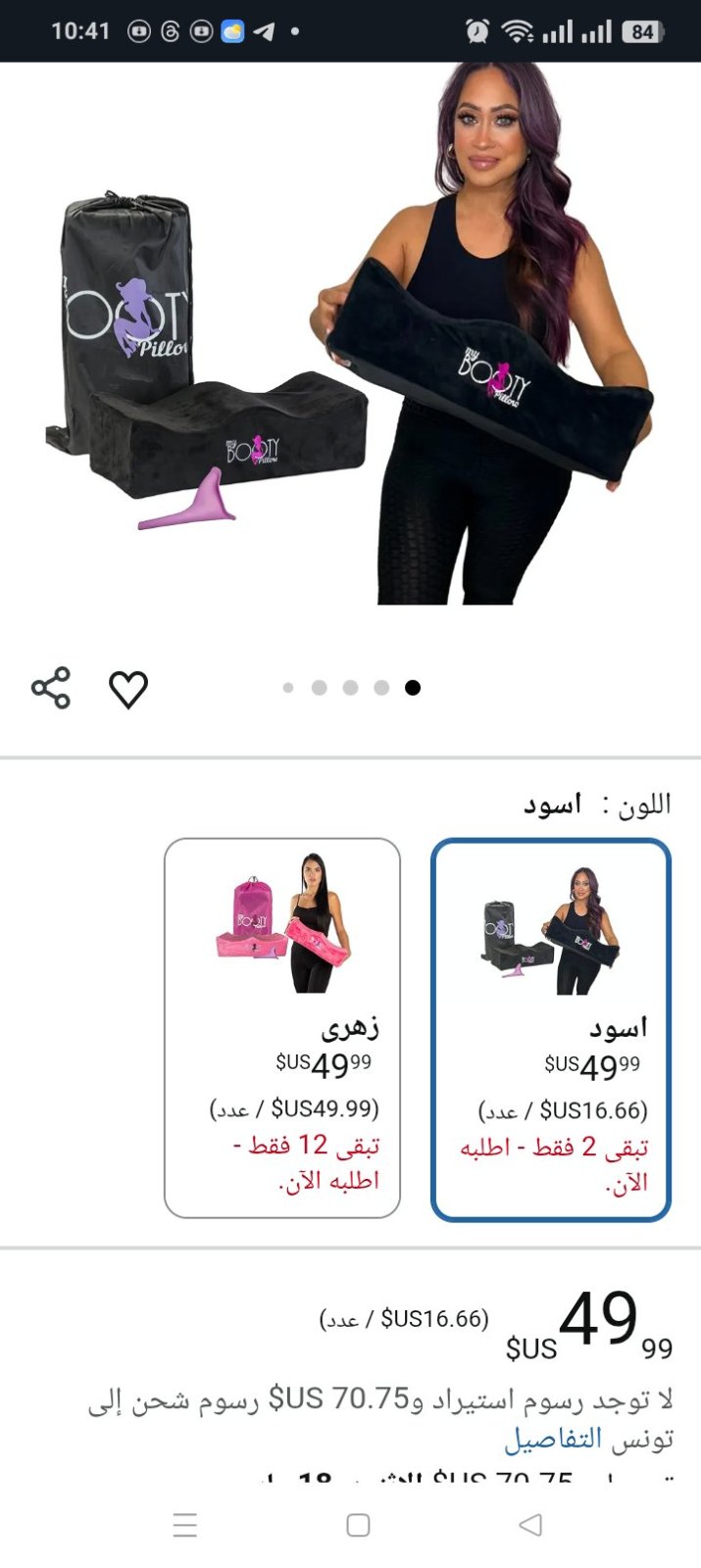Select the pink (زهري) color option
This screenshot has height=1568, width=701.
(282, 1028)
